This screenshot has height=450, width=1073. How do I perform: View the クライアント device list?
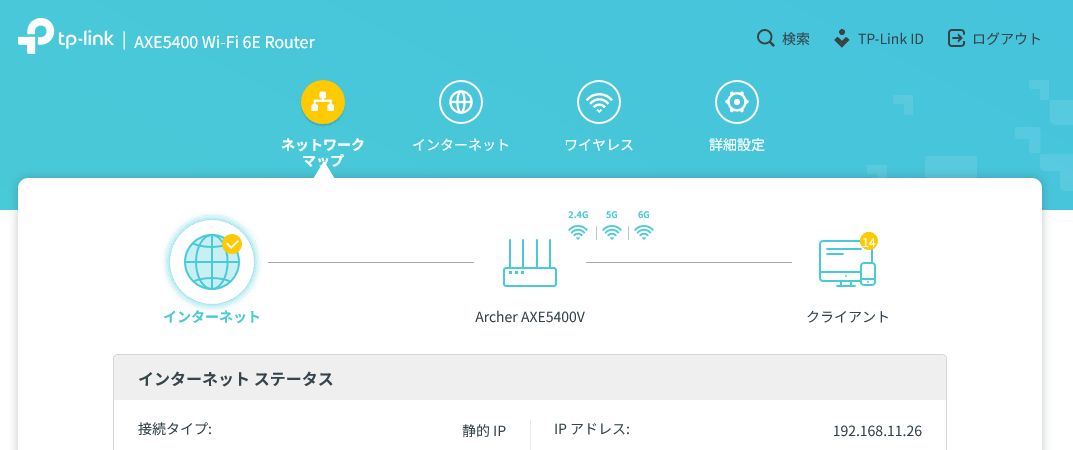point(847,264)
